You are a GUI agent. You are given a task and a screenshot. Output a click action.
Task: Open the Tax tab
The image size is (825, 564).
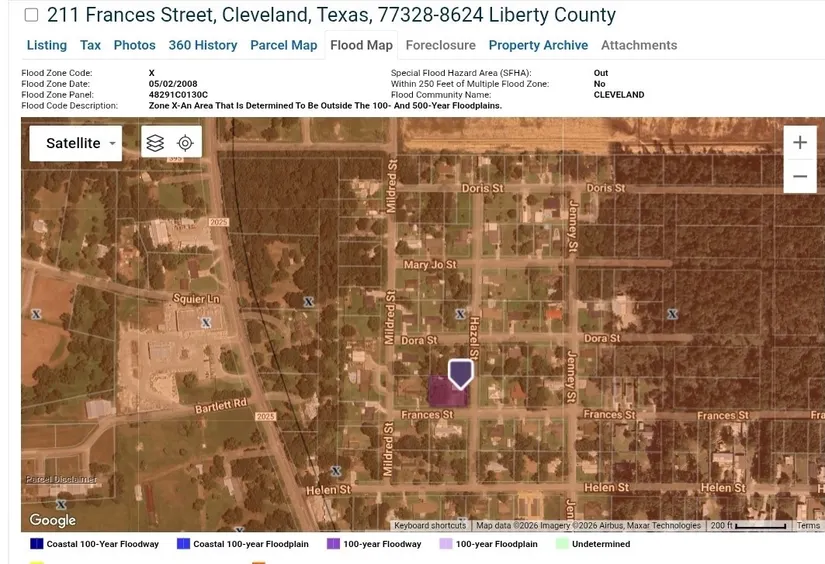(90, 45)
